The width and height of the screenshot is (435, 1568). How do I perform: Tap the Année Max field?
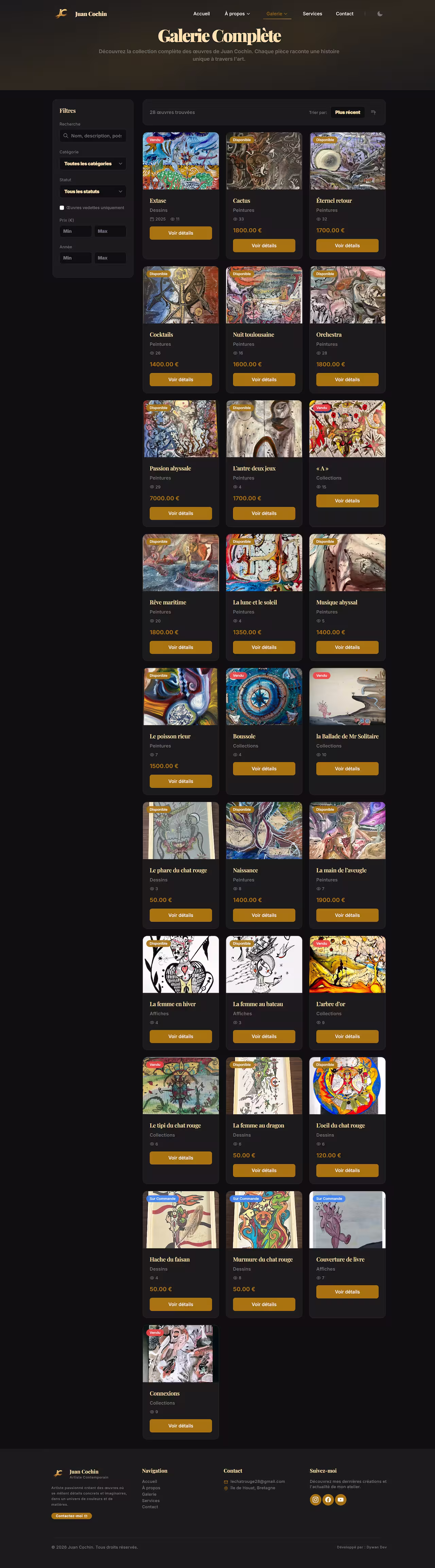click(x=110, y=258)
